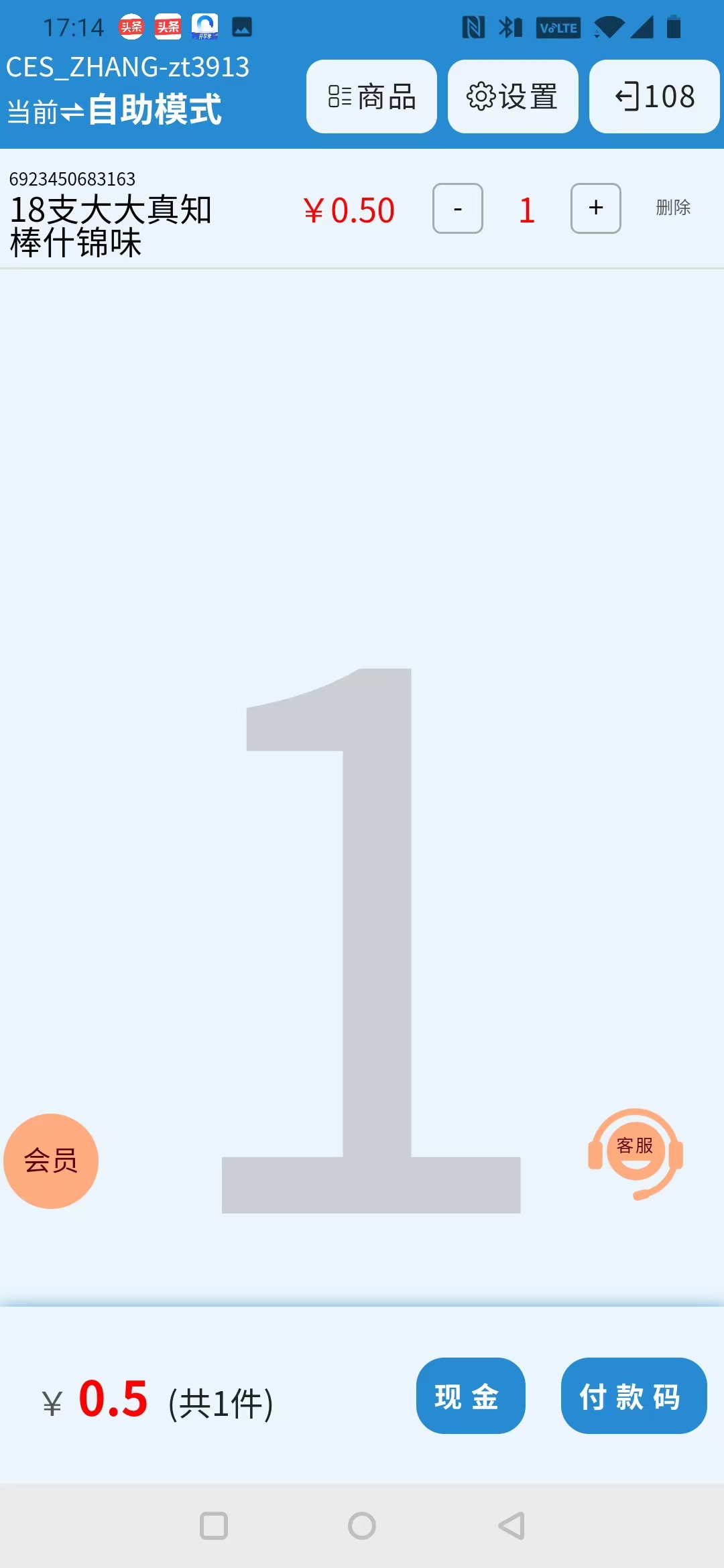The width and height of the screenshot is (724, 1568).
Task: Open the 商品 product list
Action: [371, 96]
